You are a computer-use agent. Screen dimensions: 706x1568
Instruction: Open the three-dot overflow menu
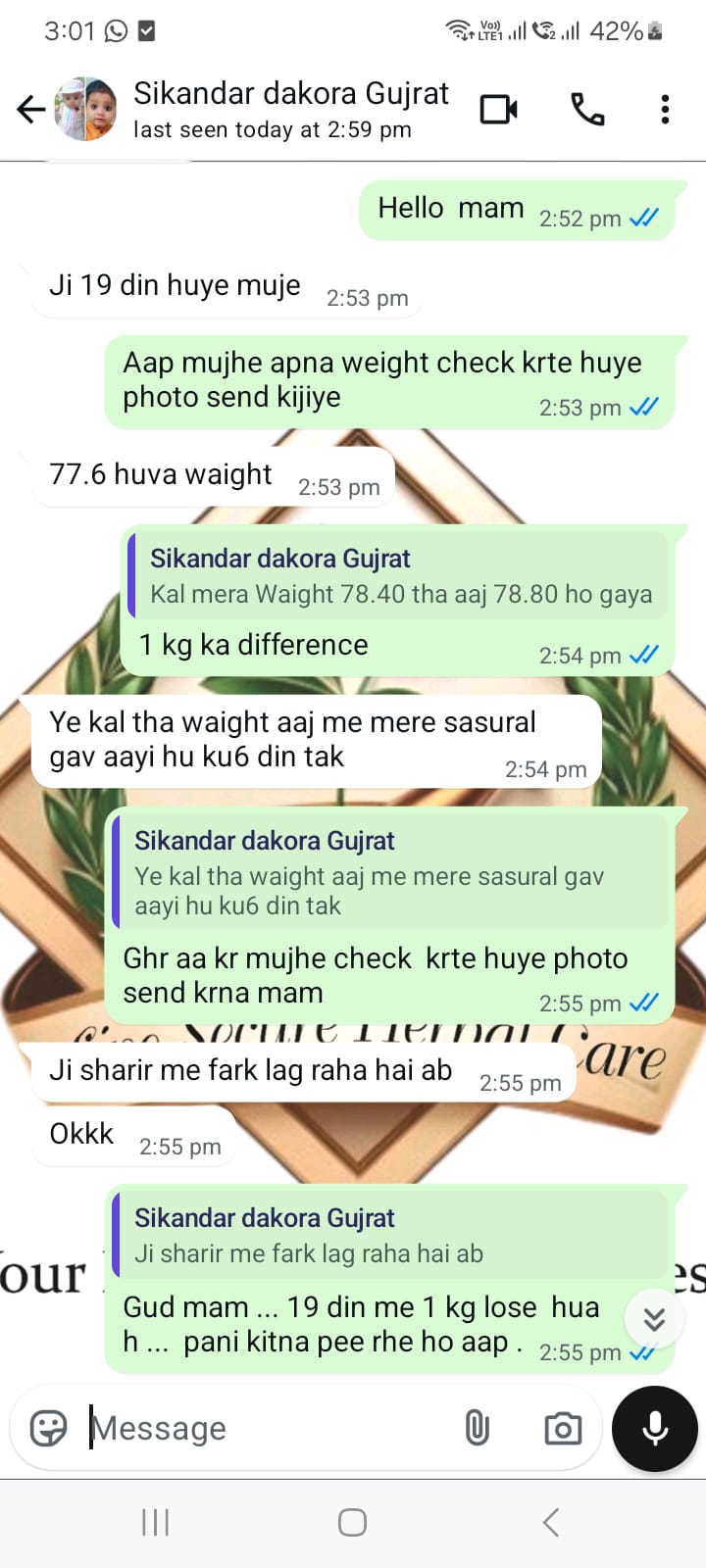pos(665,109)
